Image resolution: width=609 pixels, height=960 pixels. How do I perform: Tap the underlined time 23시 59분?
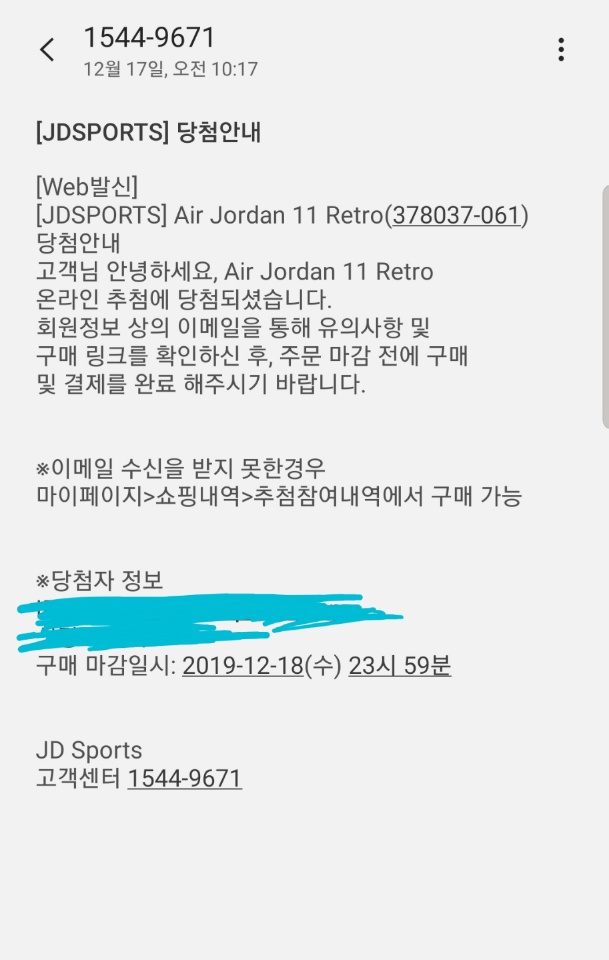click(x=399, y=666)
